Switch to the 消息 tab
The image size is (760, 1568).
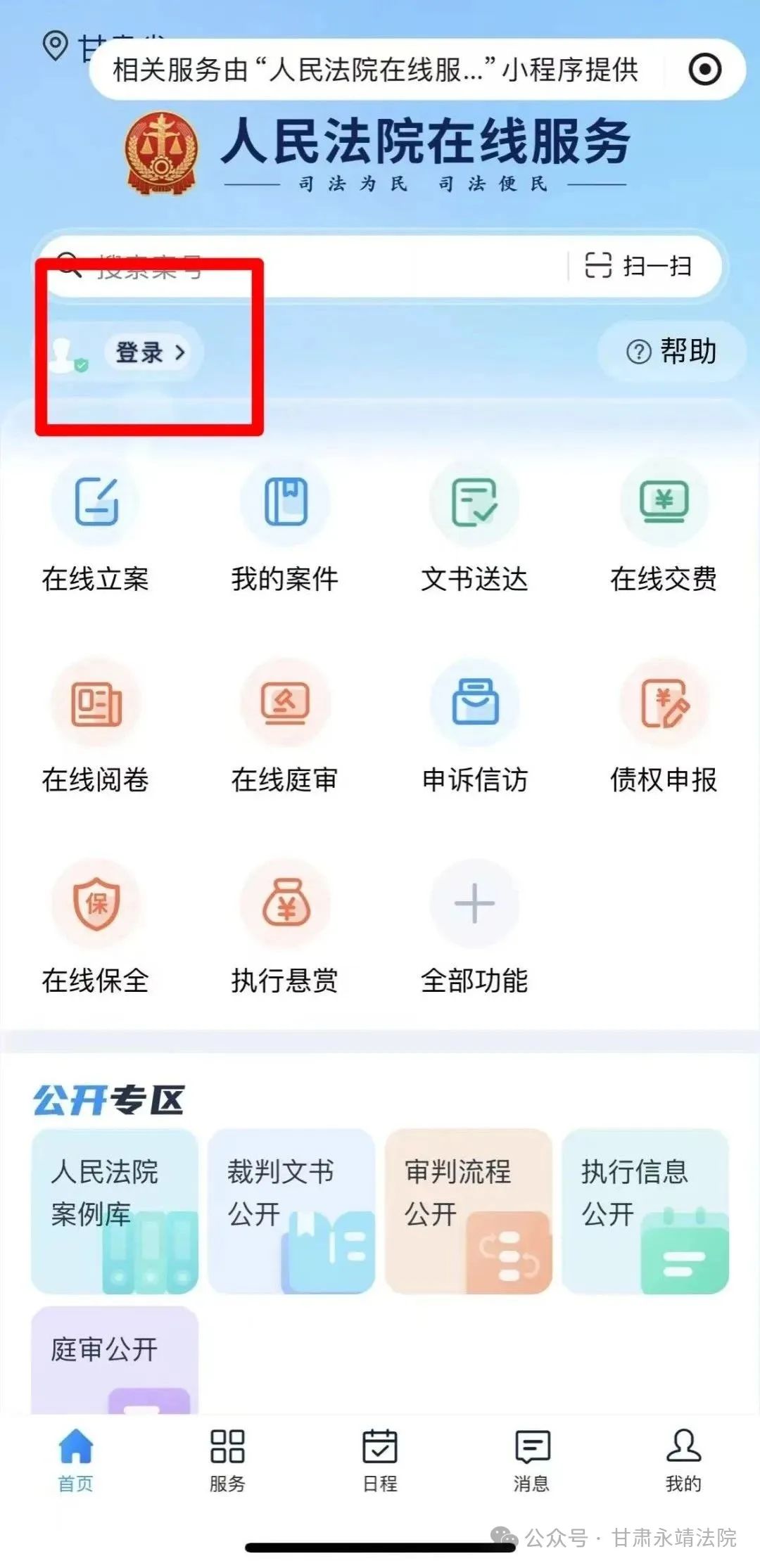coord(531,1460)
